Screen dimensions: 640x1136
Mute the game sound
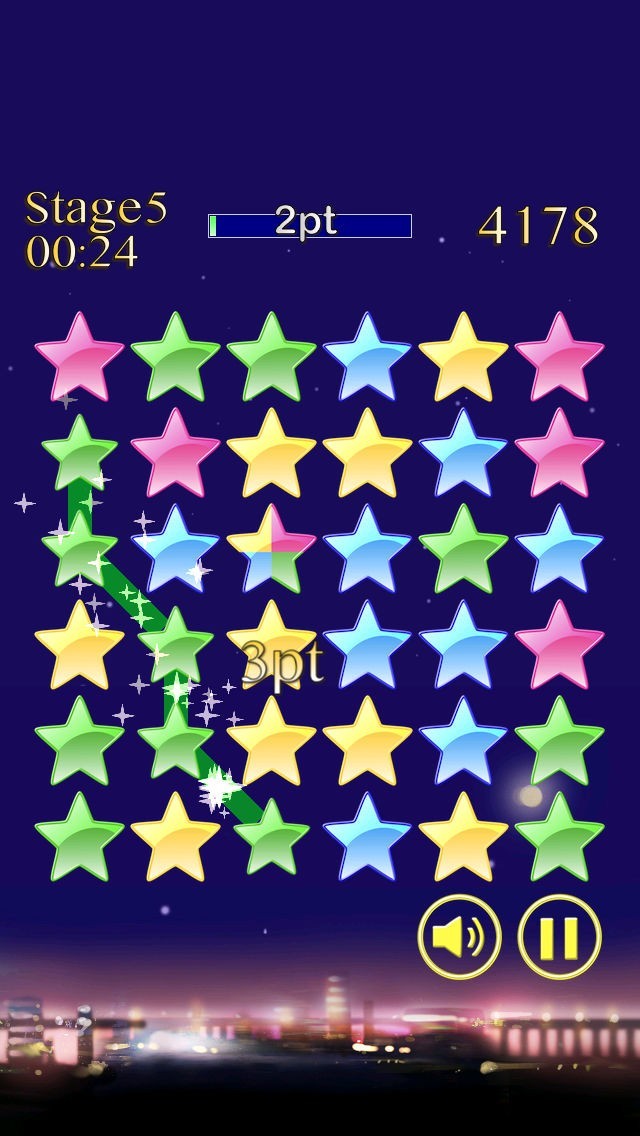(458, 937)
